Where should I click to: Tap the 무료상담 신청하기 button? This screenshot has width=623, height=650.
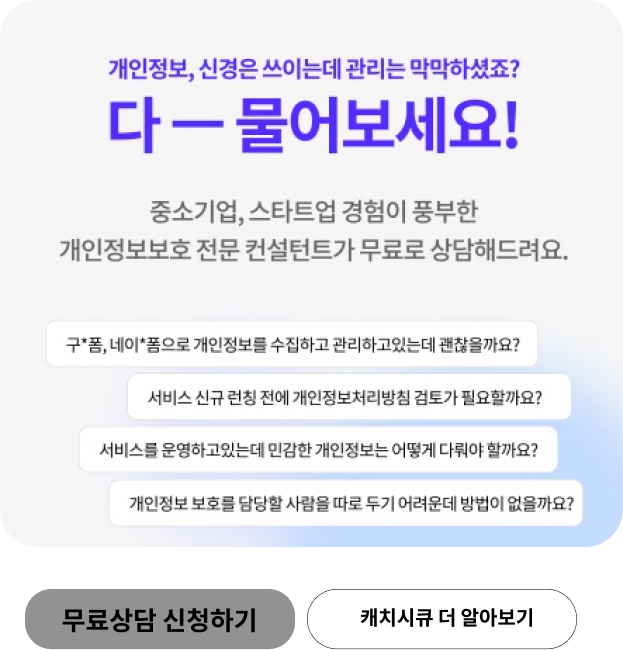tap(159, 619)
